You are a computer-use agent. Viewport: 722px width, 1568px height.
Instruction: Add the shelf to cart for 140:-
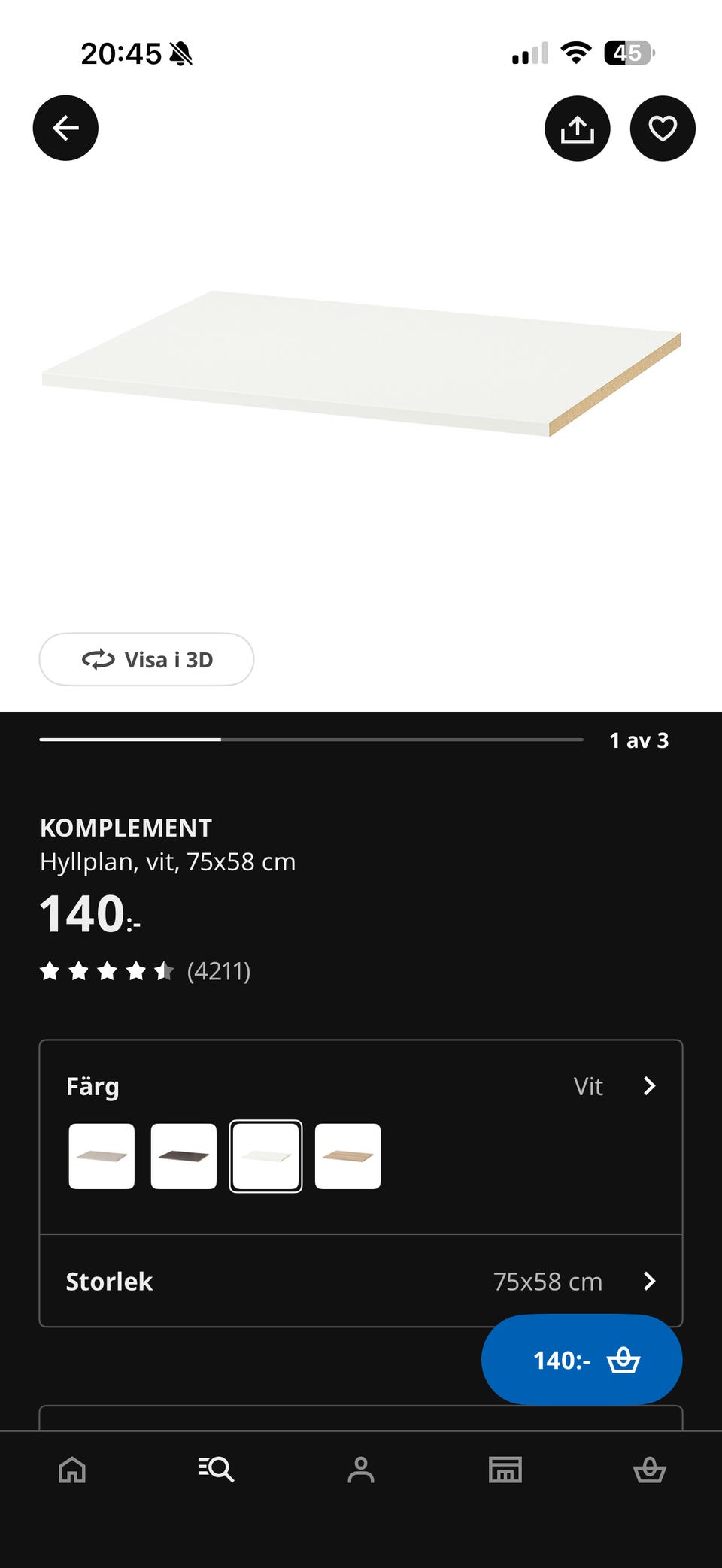click(x=581, y=1359)
